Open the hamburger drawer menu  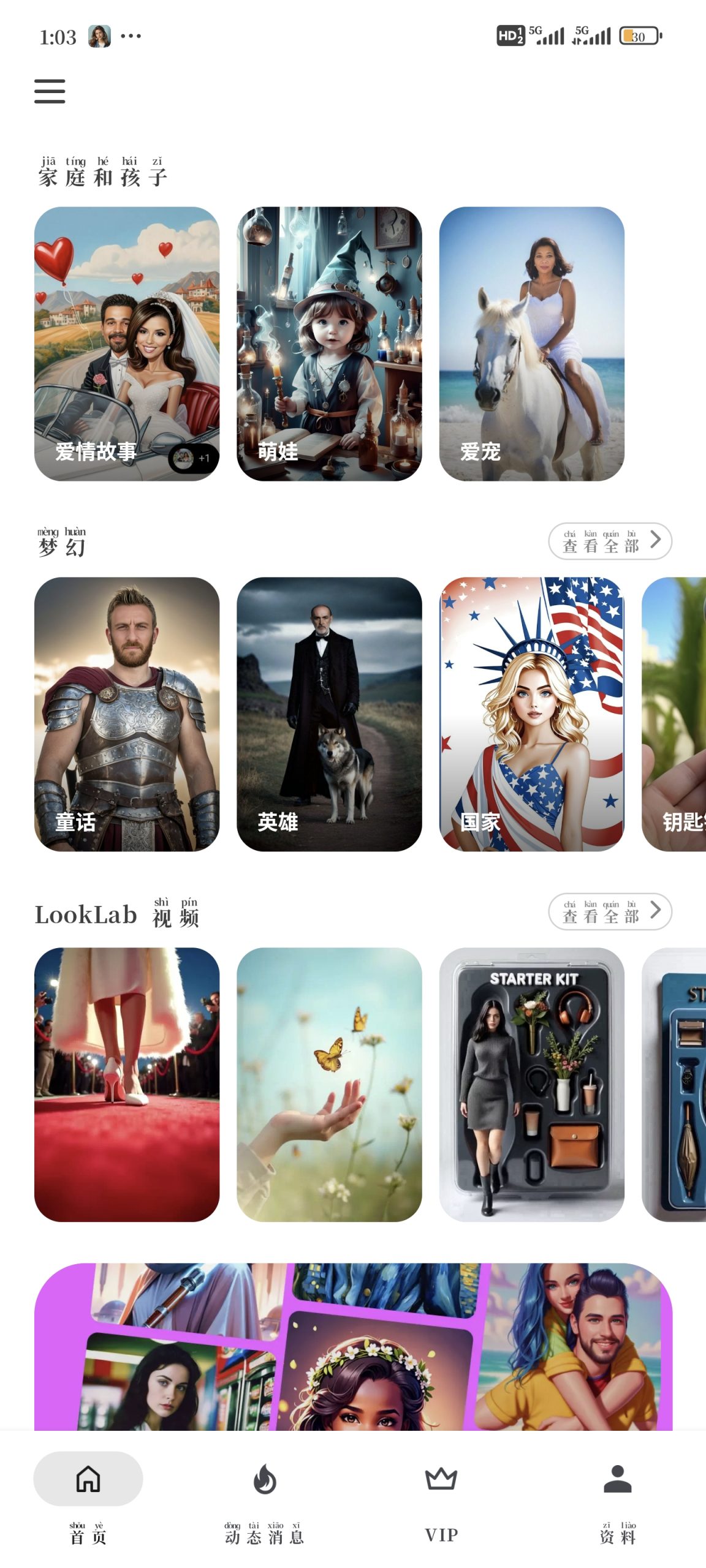click(50, 91)
